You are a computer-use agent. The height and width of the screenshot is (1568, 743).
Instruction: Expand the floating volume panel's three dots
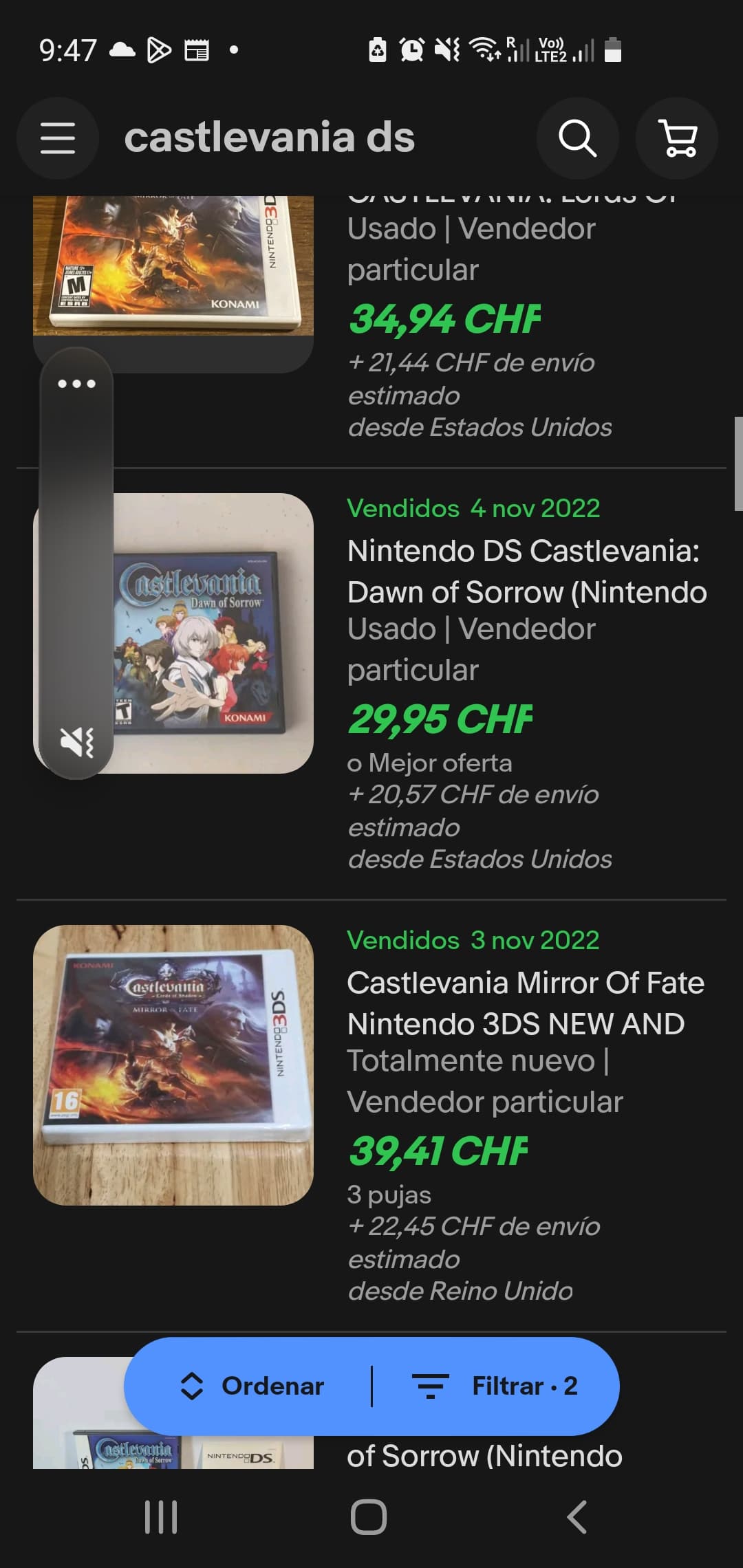[x=76, y=384]
